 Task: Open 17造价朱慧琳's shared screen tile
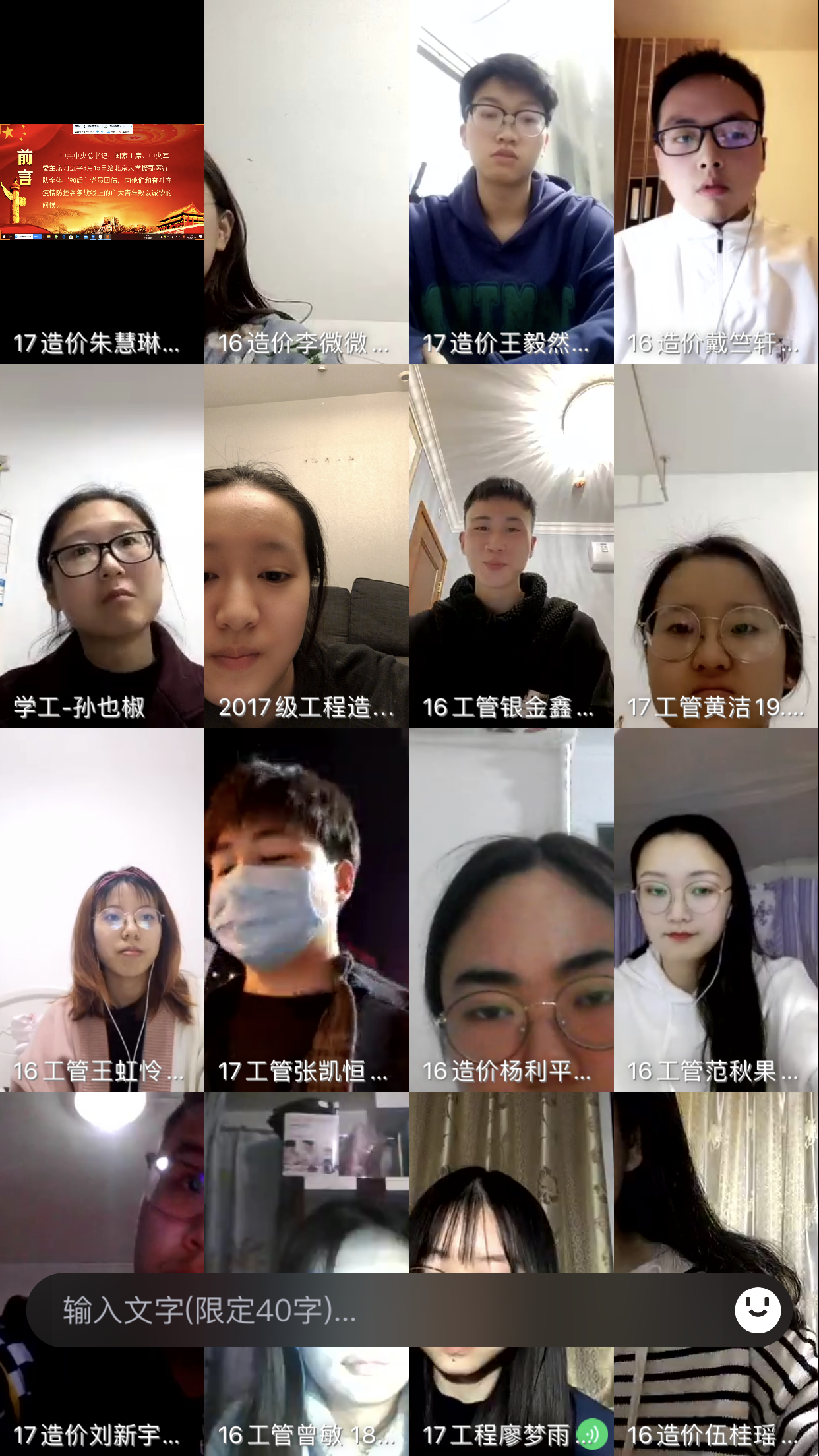tap(102, 182)
